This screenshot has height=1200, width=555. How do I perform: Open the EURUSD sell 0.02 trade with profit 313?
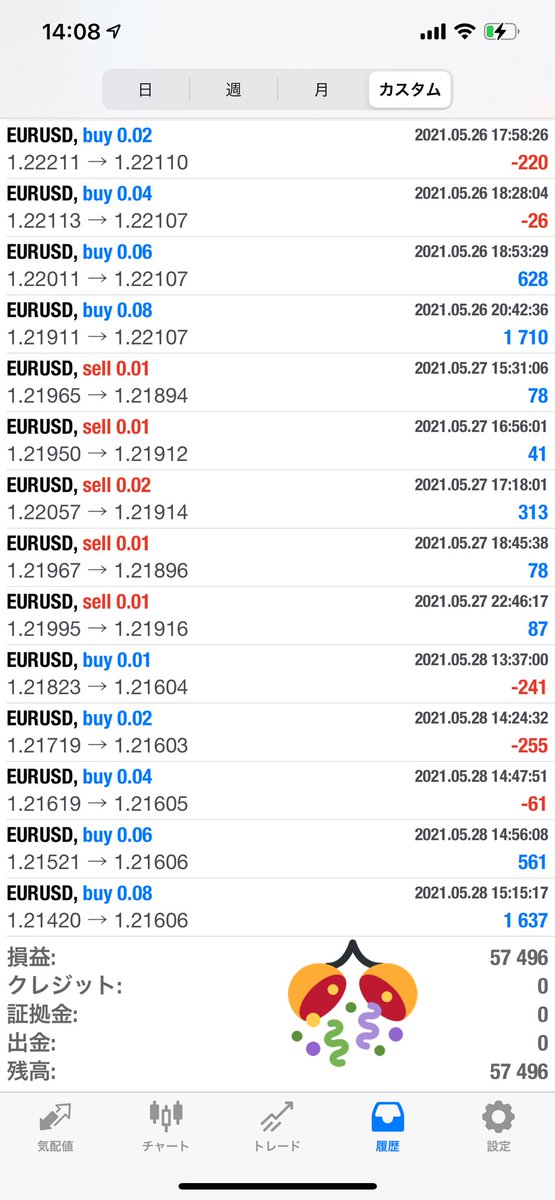pyautogui.click(x=277, y=499)
